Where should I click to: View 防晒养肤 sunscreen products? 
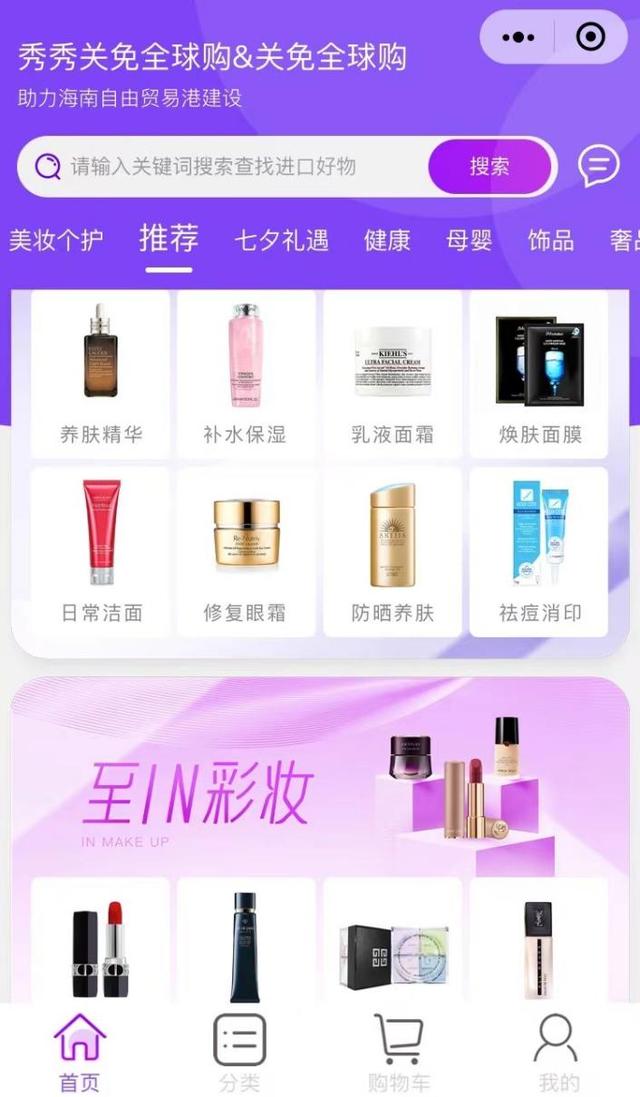(x=392, y=552)
